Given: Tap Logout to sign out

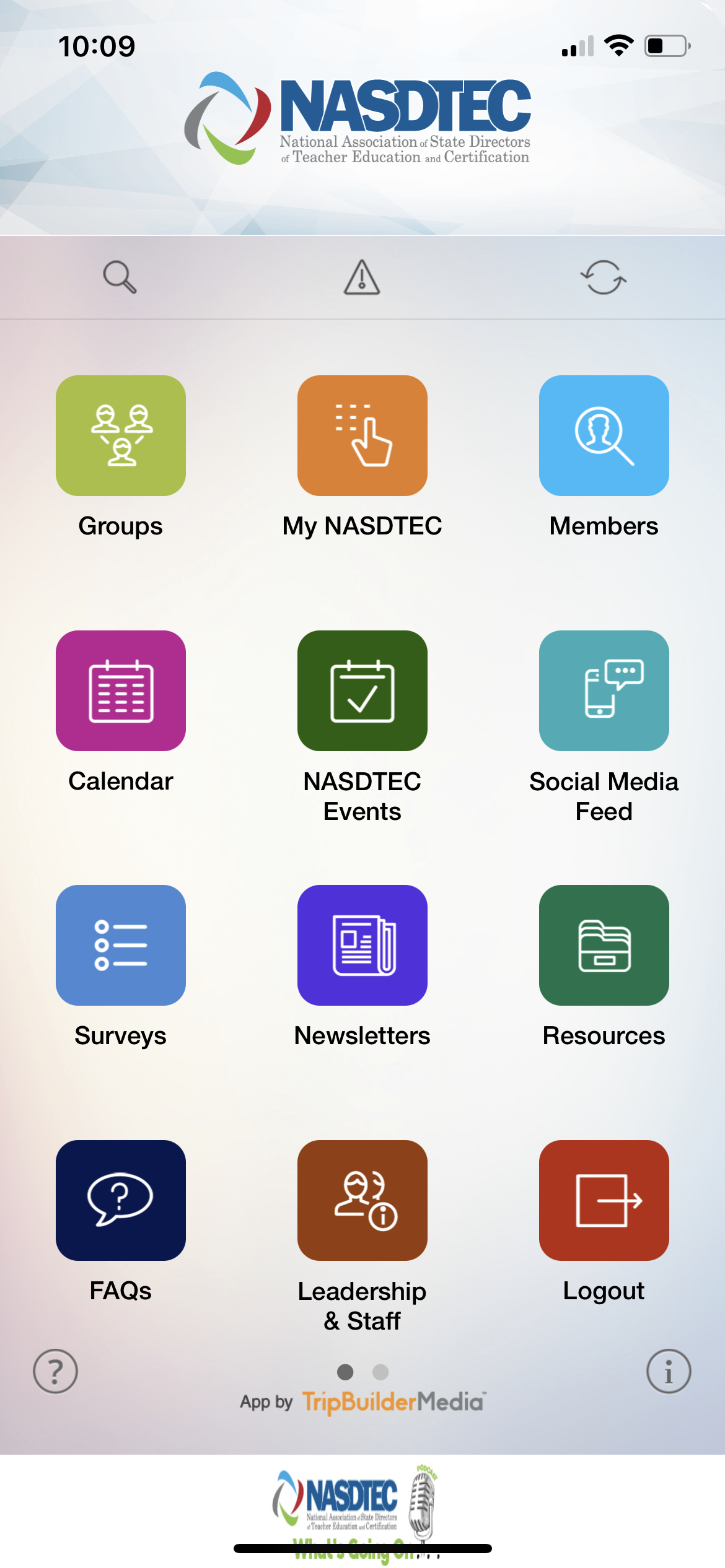Looking at the screenshot, I should pyautogui.click(x=604, y=1200).
